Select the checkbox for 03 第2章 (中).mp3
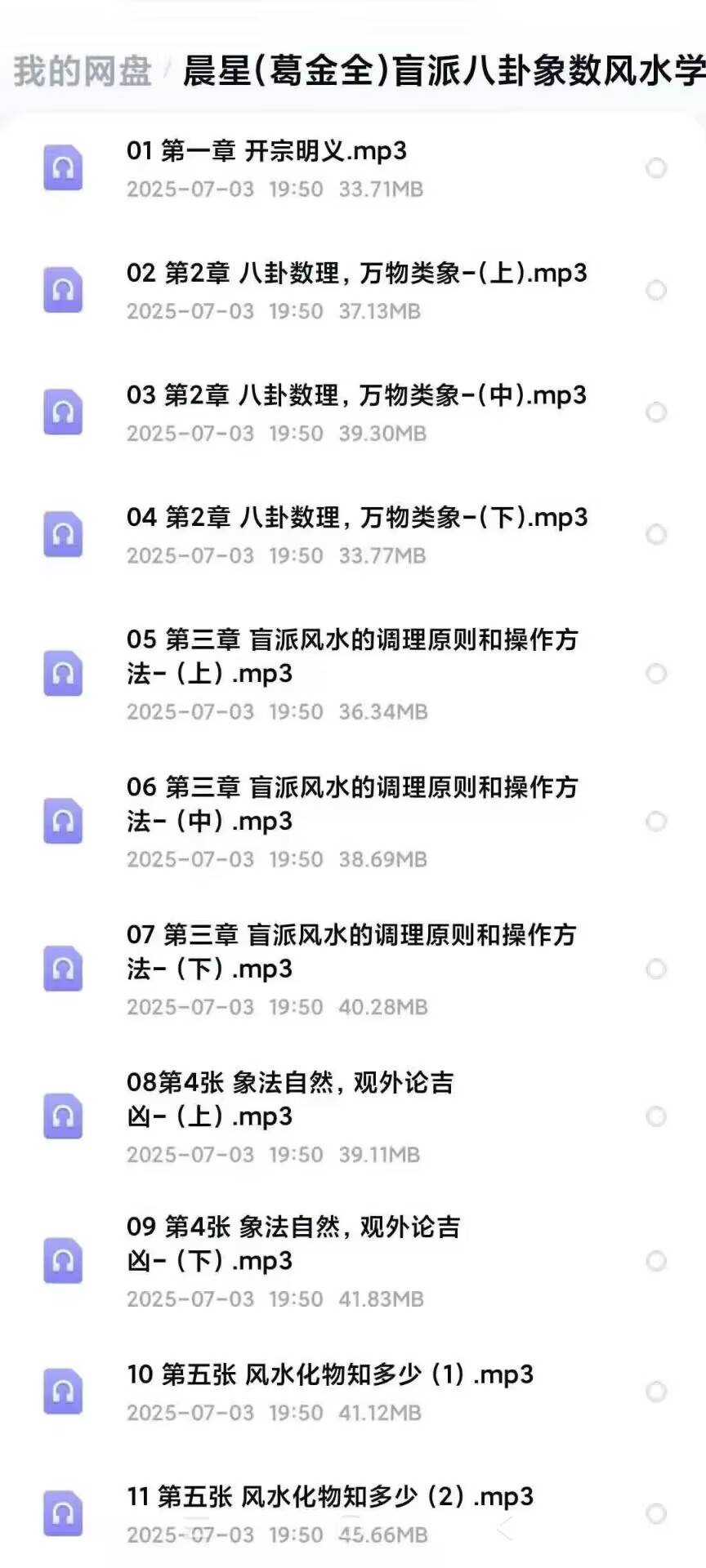 656,412
